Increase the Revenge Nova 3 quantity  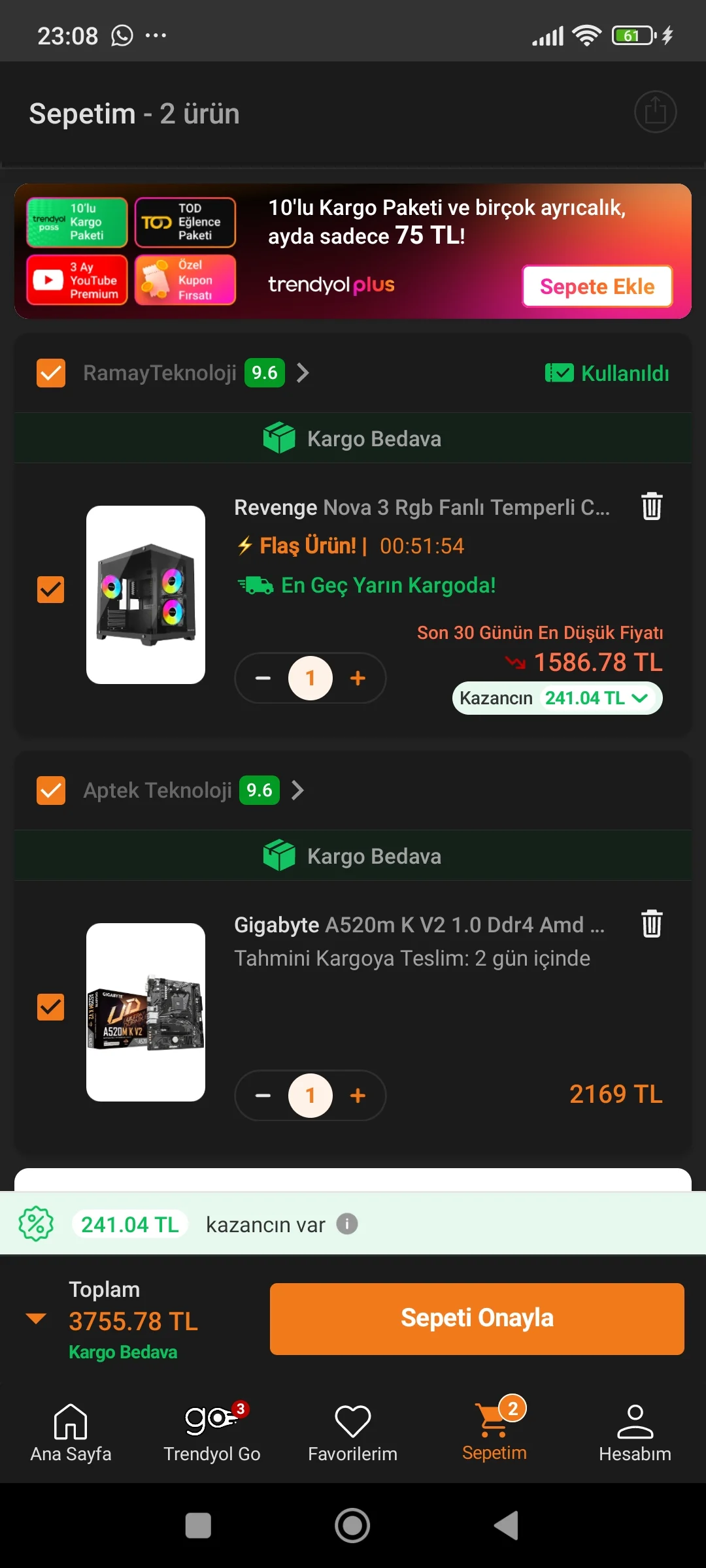click(x=358, y=678)
